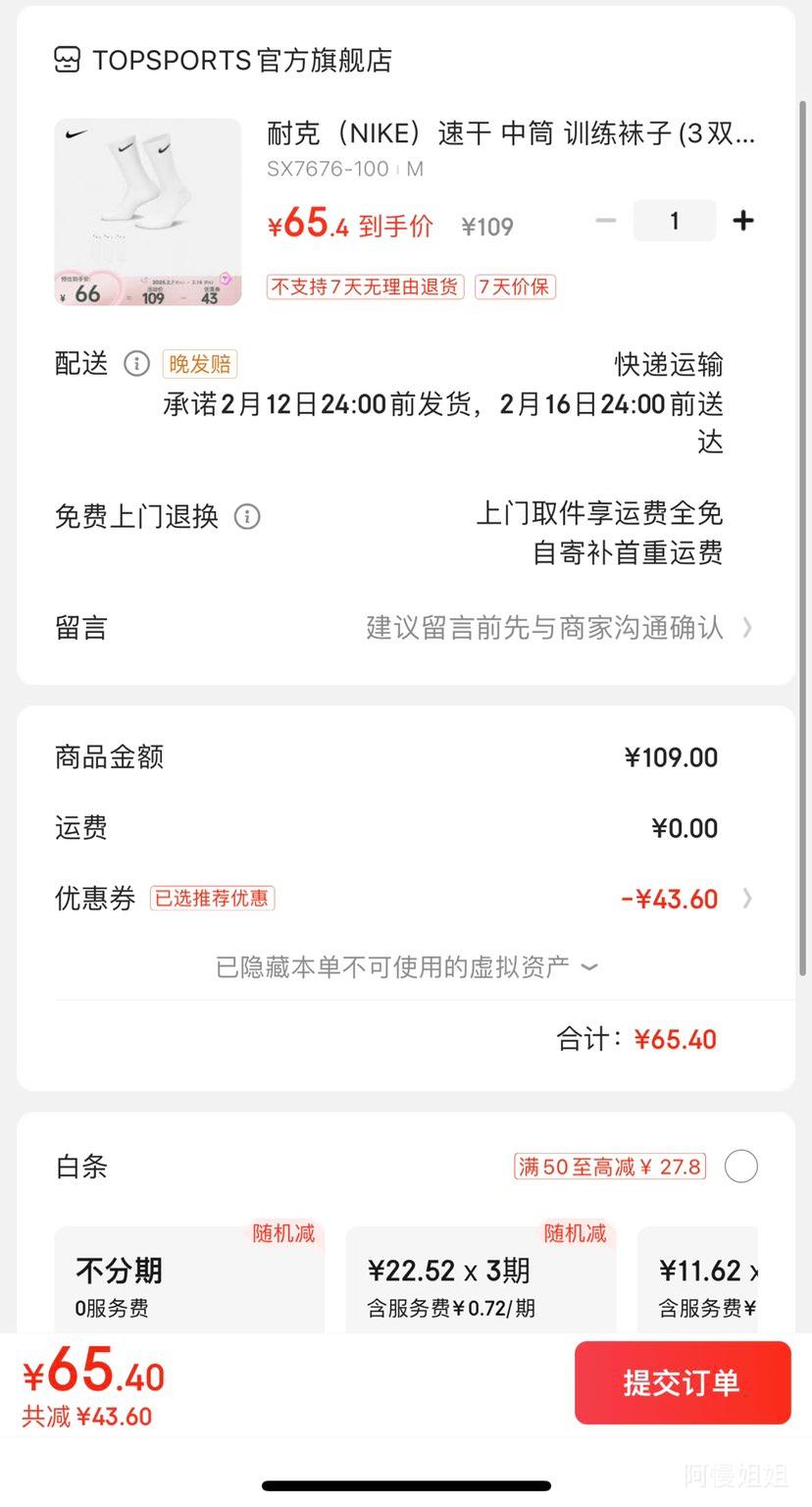Expand 已隐藏本单不可使用的虚拟资产
This screenshot has height=1507, width=812.
pos(406,967)
